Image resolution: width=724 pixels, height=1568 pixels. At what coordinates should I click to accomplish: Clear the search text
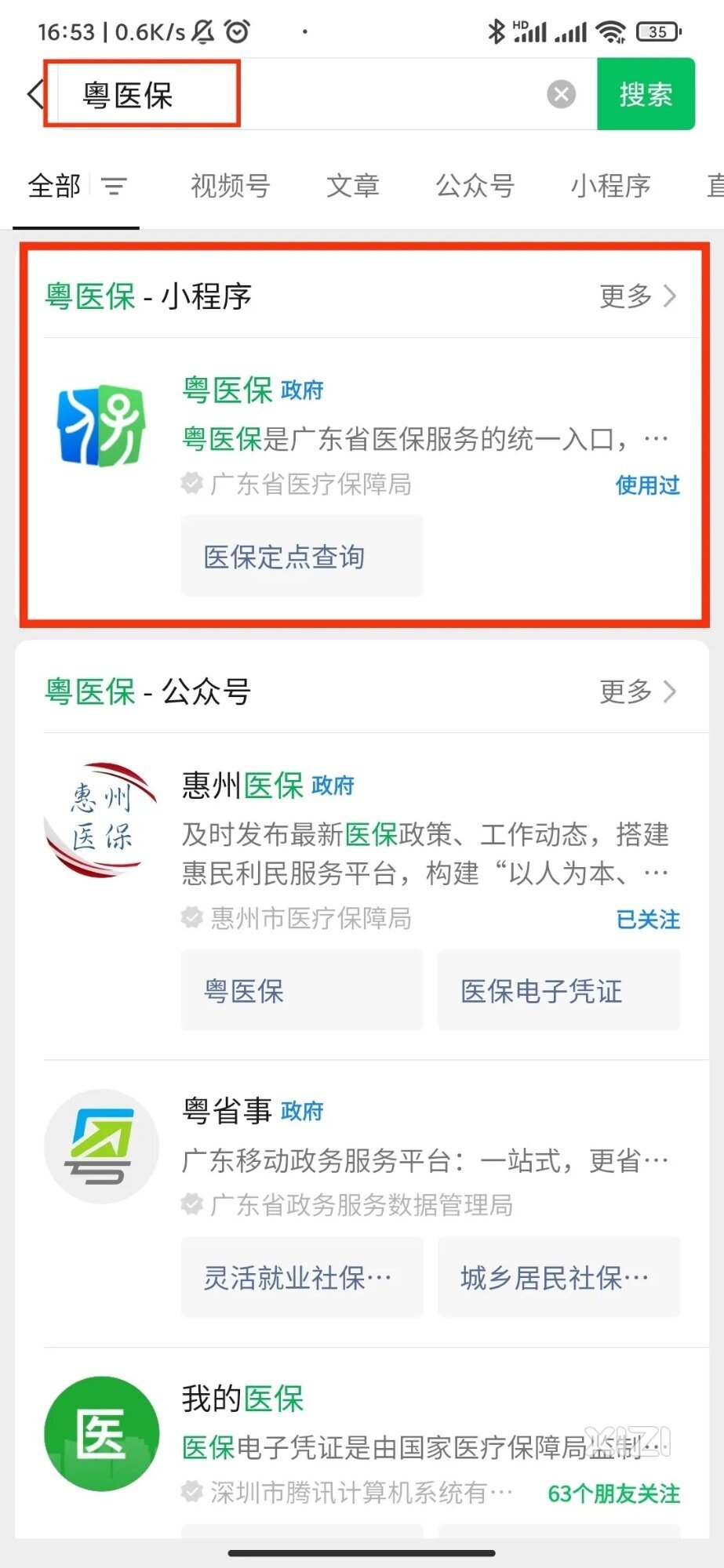(561, 95)
